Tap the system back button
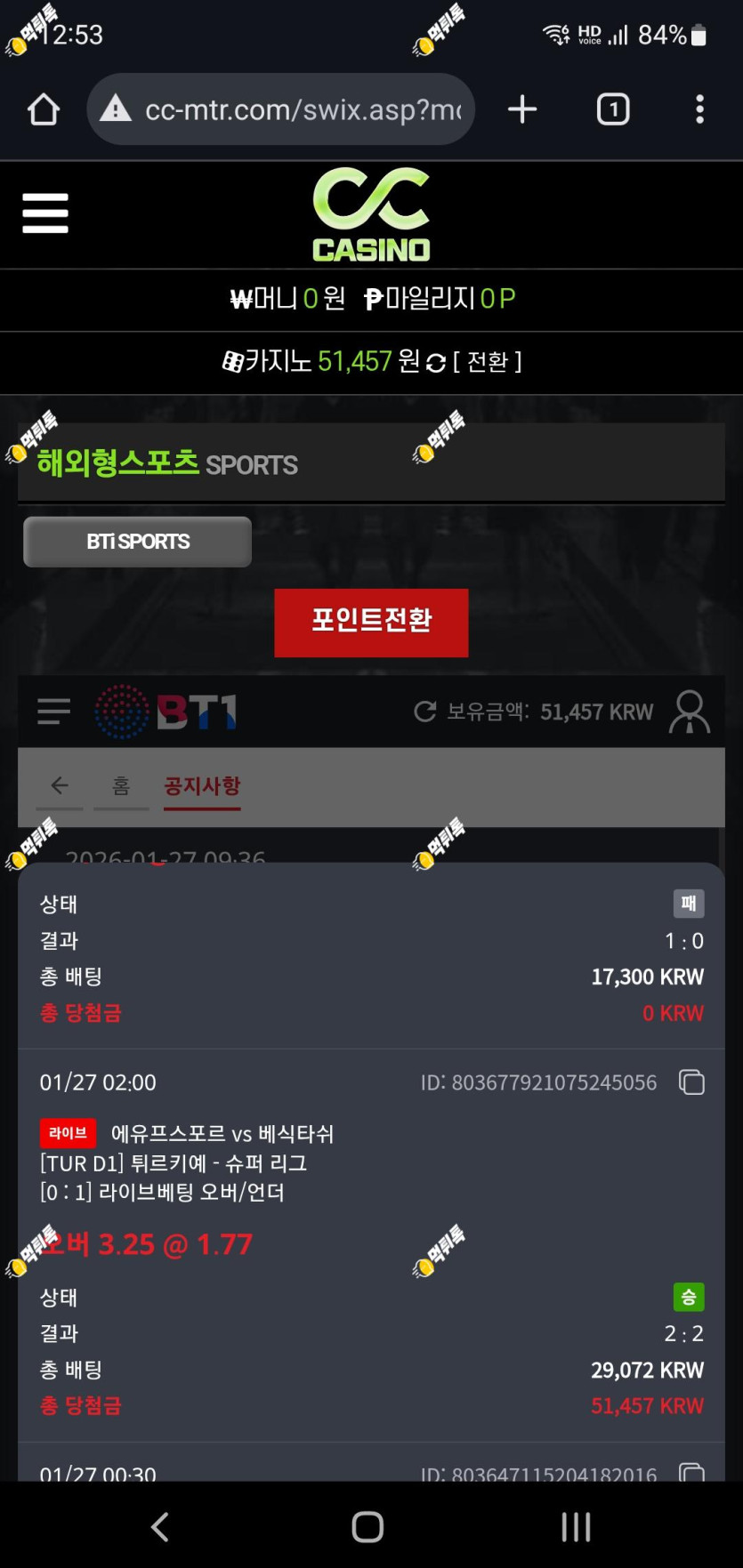 [160, 1526]
